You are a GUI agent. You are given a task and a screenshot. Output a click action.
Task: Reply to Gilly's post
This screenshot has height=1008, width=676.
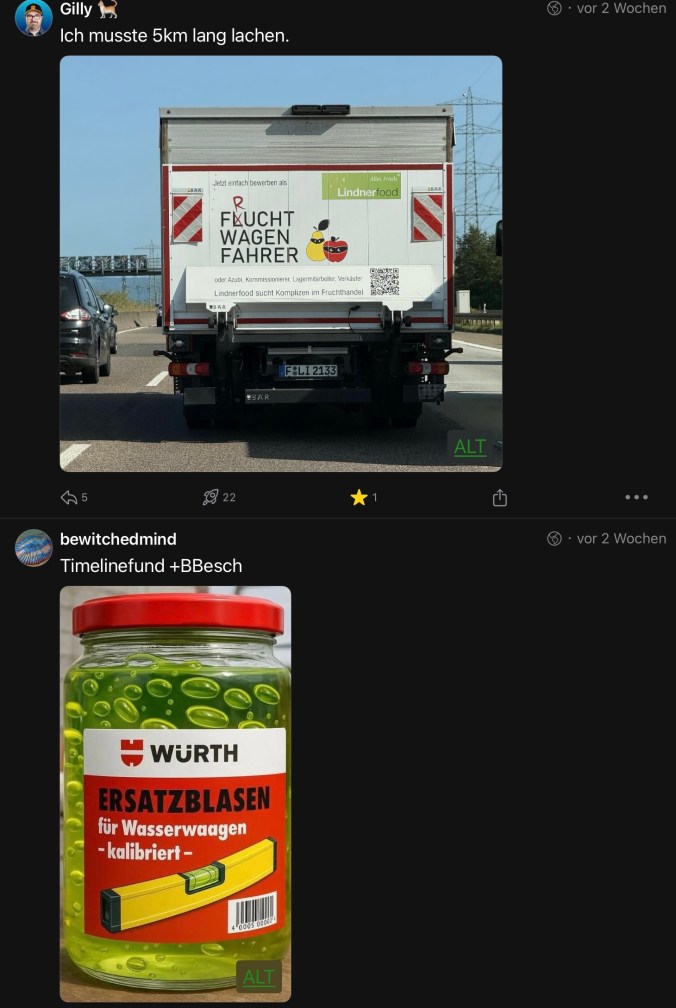pyautogui.click(x=69, y=497)
